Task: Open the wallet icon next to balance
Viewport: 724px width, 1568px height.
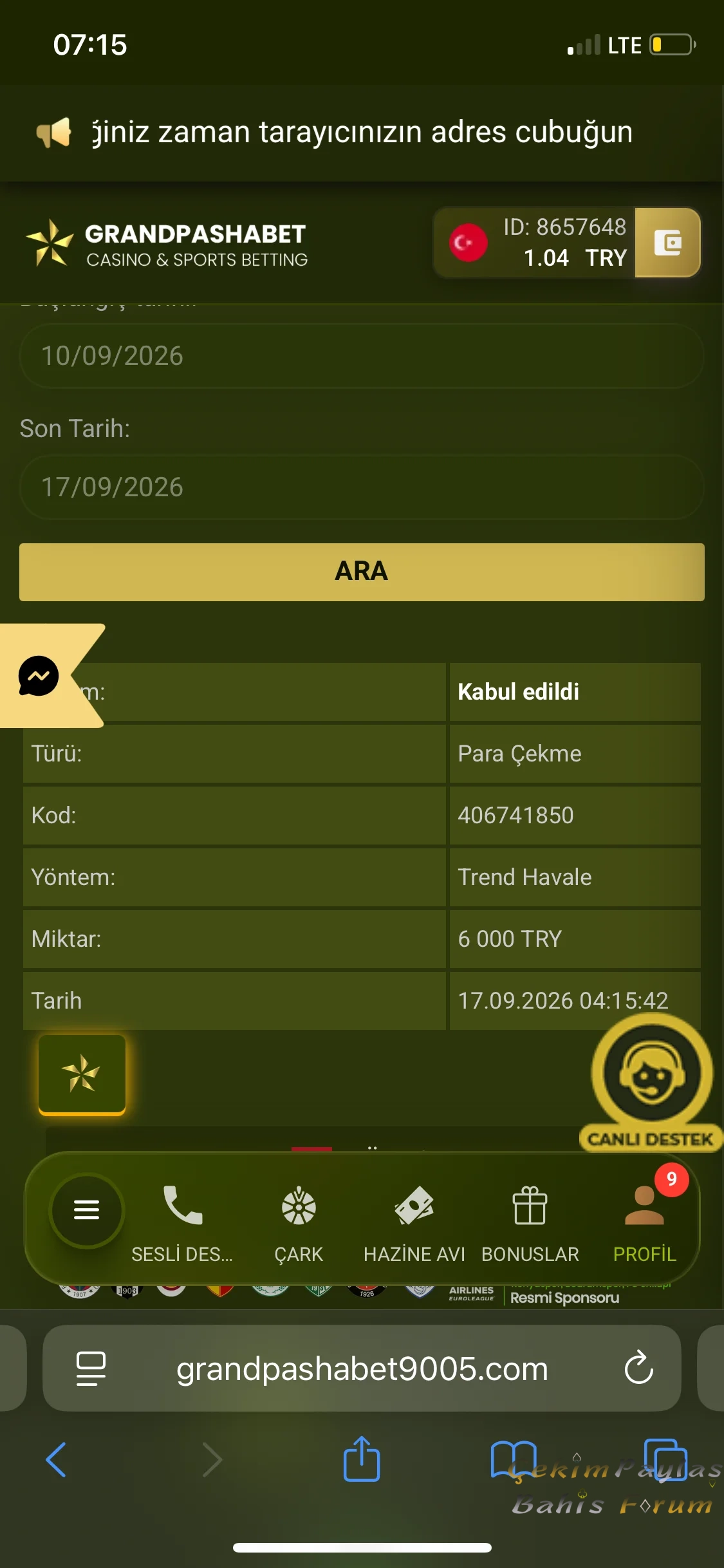Action: coord(667,243)
